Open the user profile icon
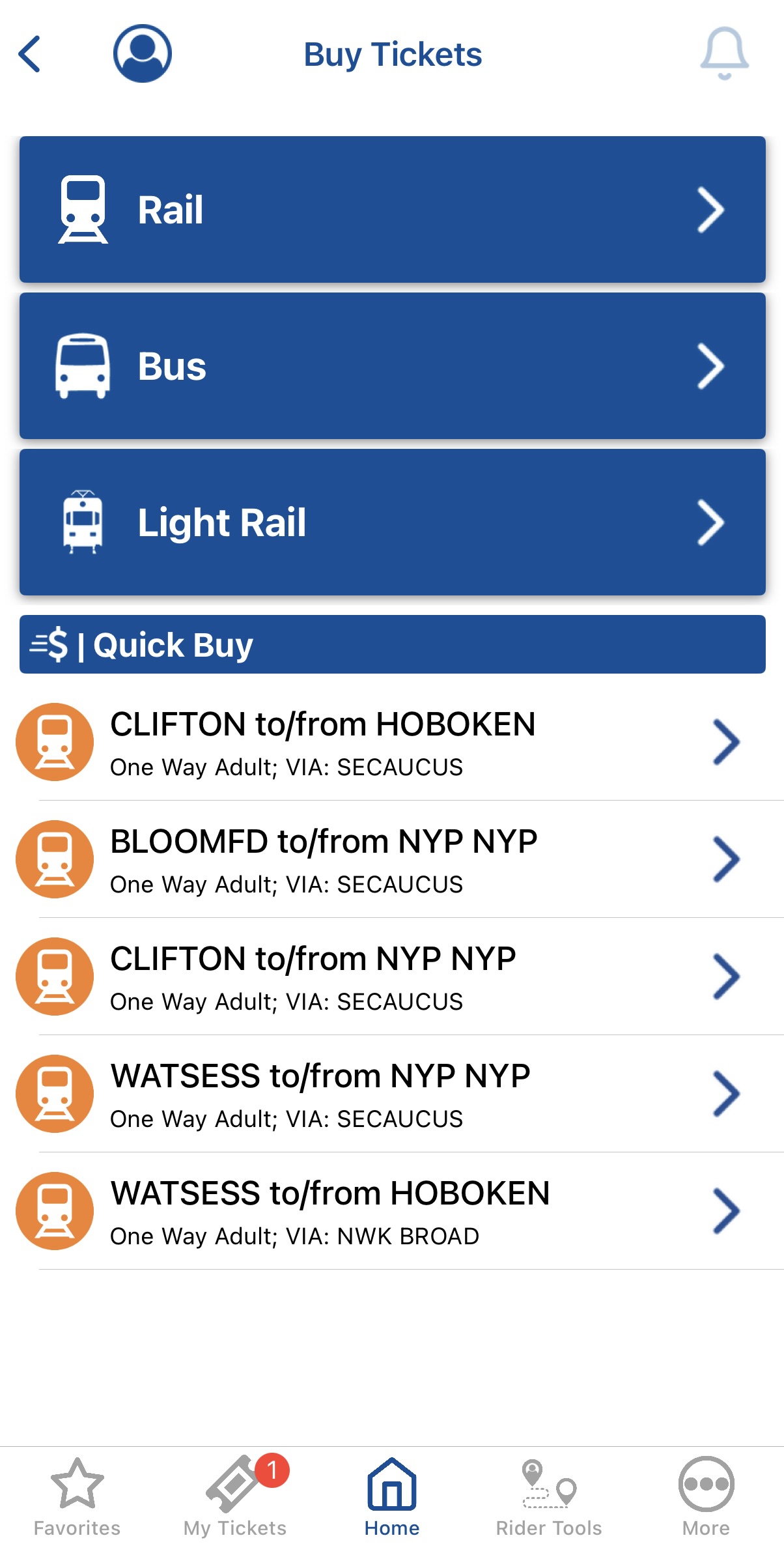The height and width of the screenshot is (1555, 784). [x=143, y=53]
